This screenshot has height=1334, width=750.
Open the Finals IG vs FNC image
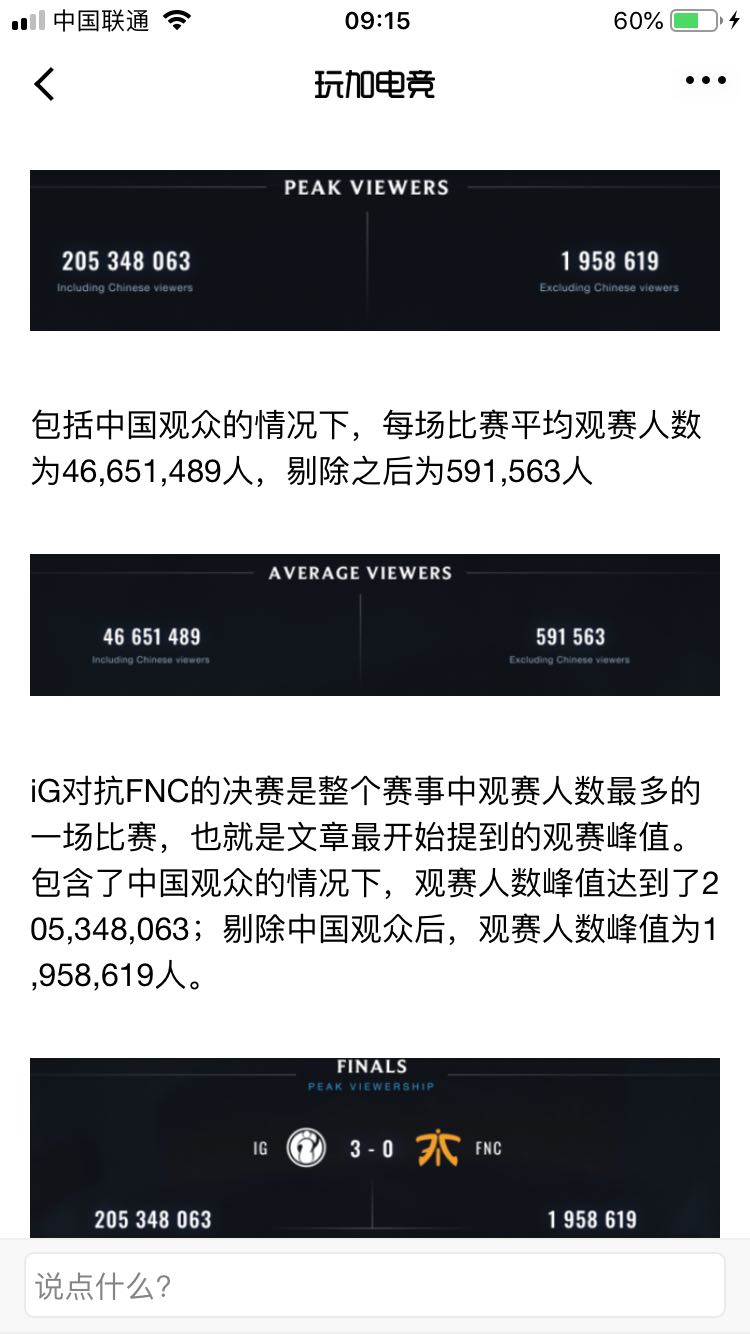(375, 1148)
